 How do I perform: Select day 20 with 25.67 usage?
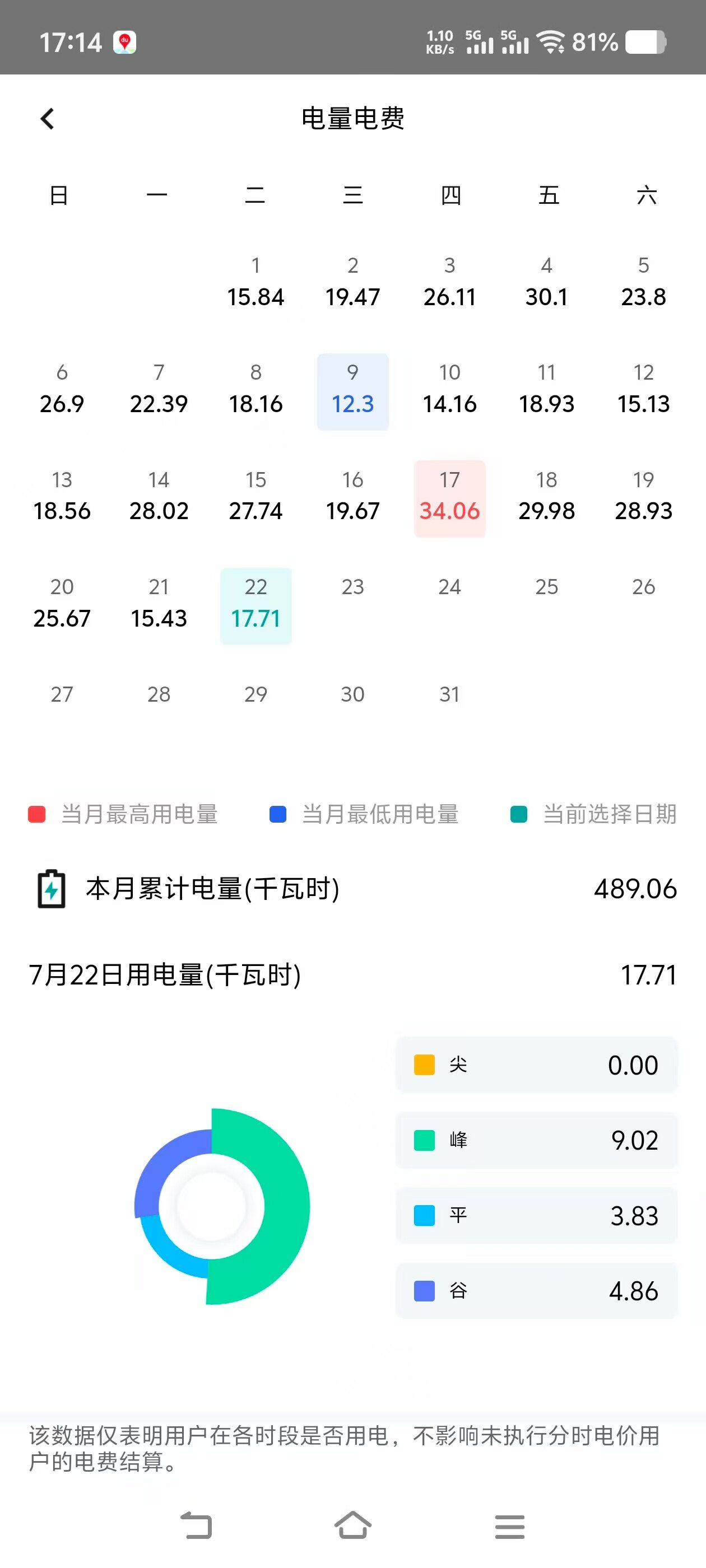62,604
